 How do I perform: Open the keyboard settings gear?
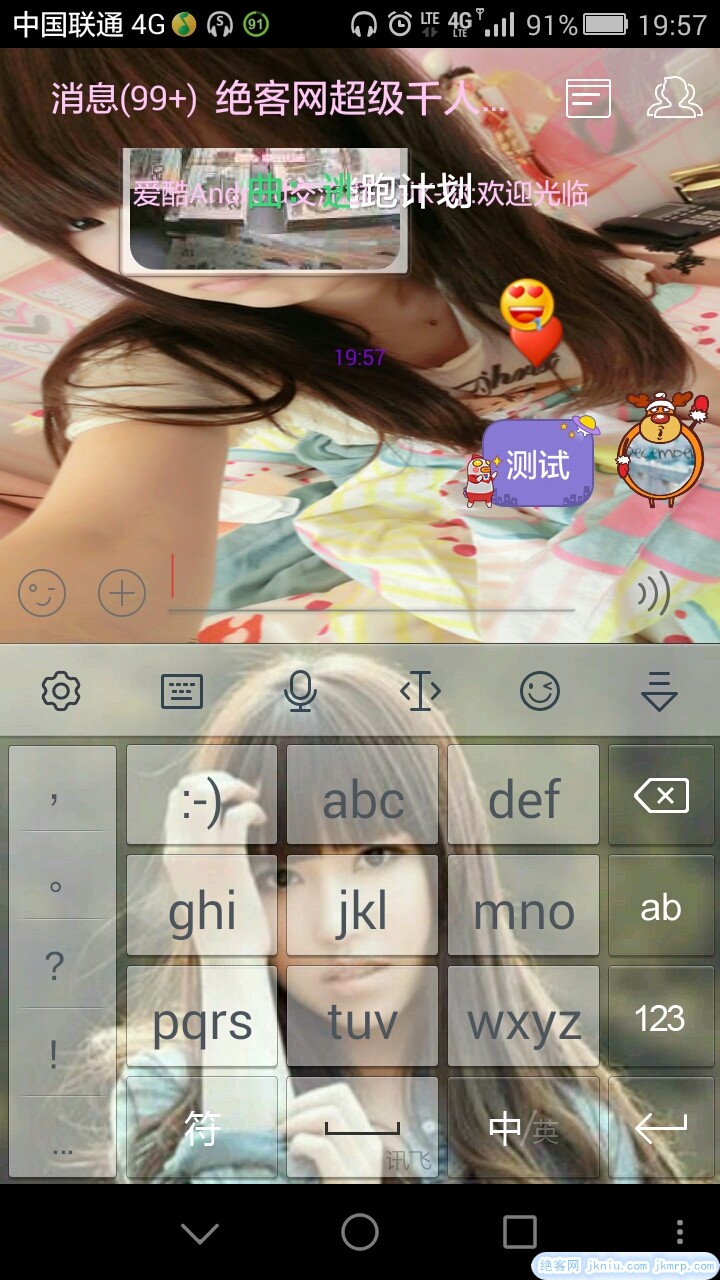pyautogui.click(x=61, y=691)
